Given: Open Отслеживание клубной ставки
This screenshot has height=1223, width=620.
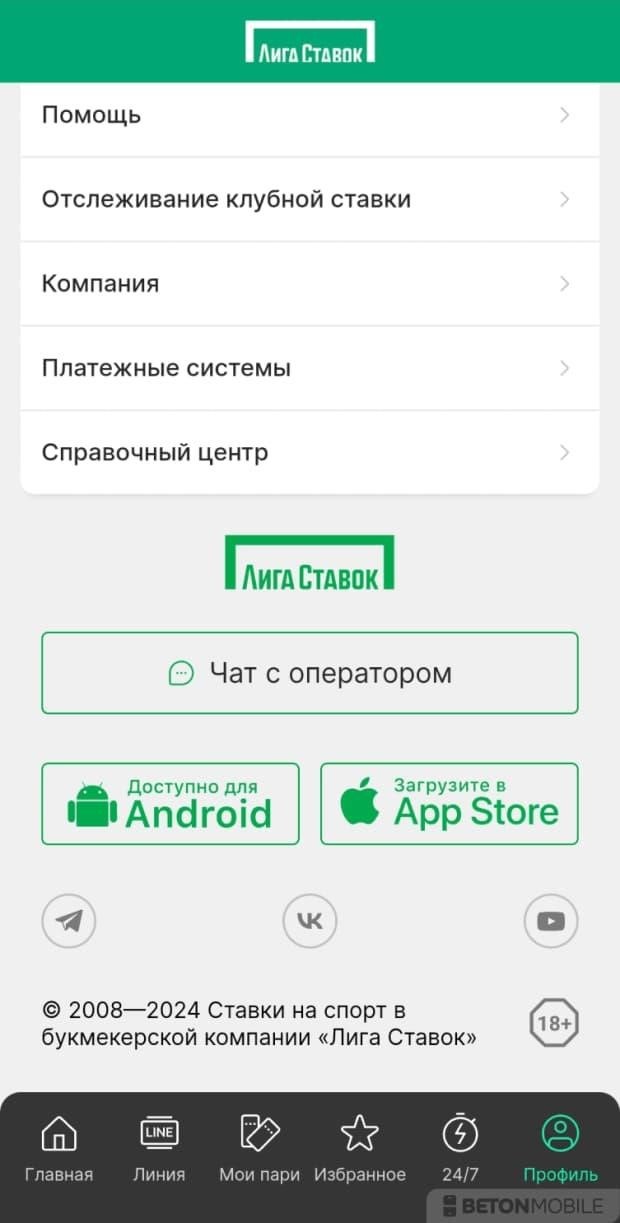Looking at the screenshot, I should tap(310, 199).
